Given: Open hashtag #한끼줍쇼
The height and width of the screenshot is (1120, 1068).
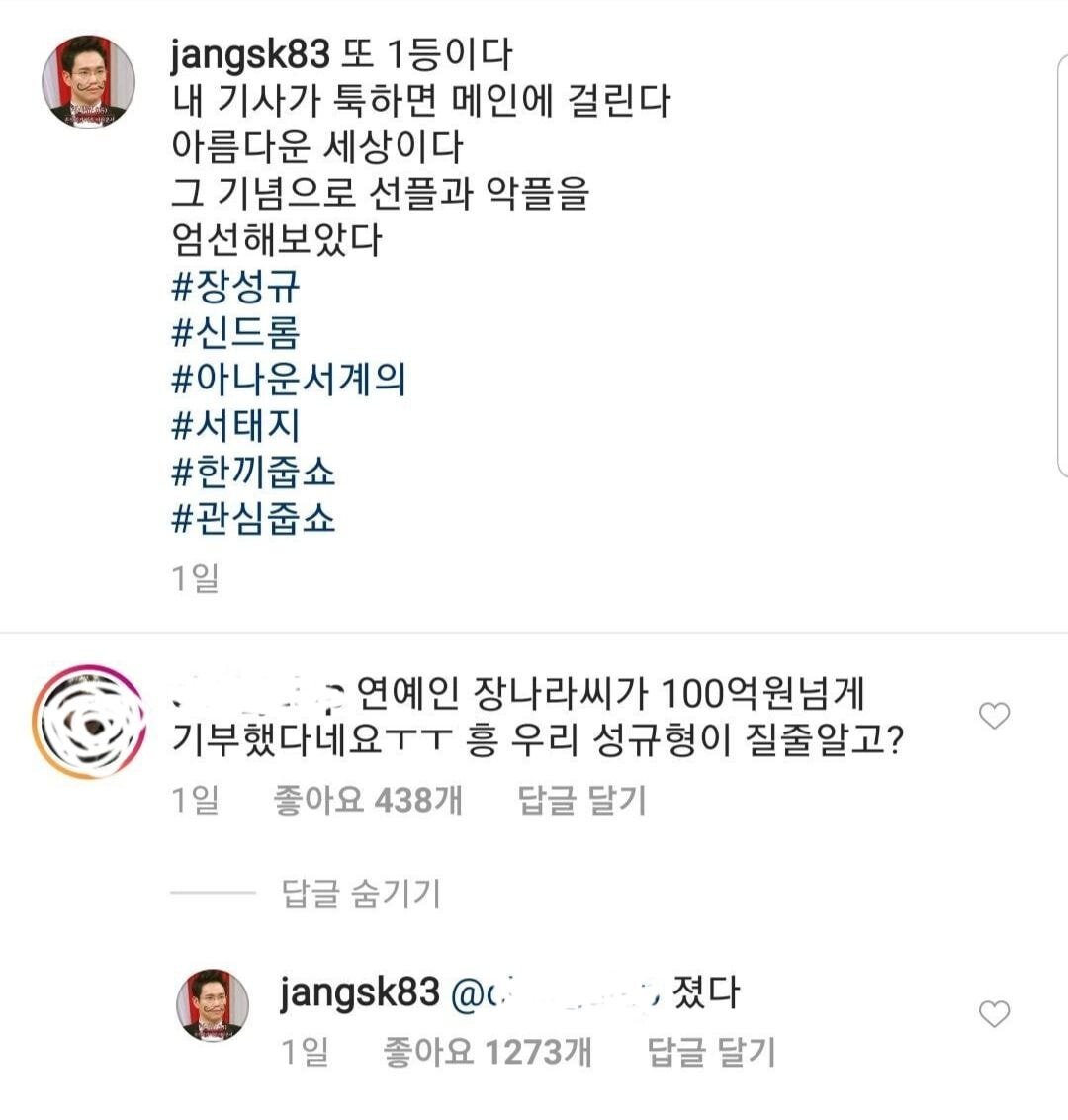Looking at the screenshot, I should tap(254, 472).
